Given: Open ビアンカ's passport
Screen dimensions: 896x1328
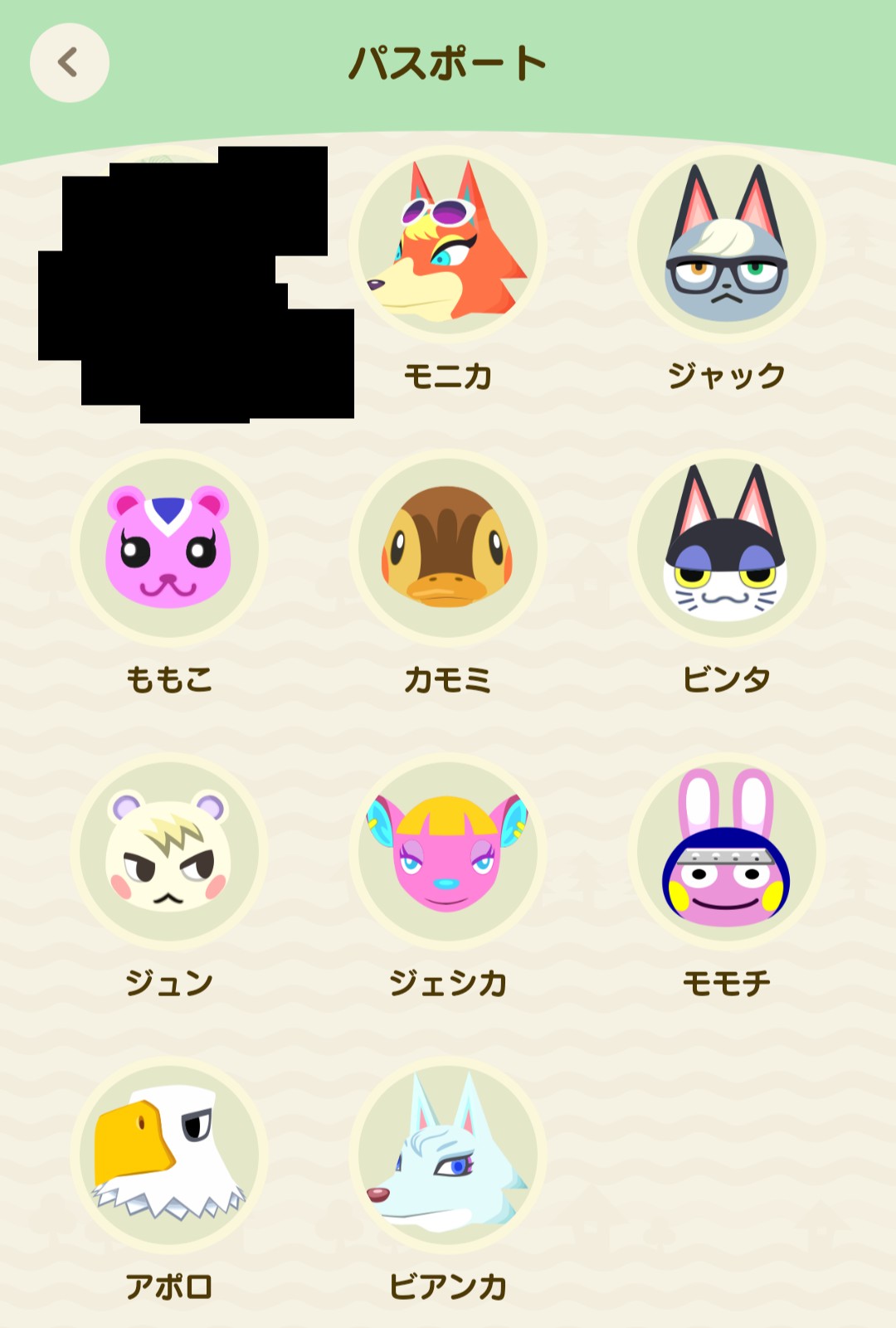Looking at the screenshot, I should coord(448,1155).
